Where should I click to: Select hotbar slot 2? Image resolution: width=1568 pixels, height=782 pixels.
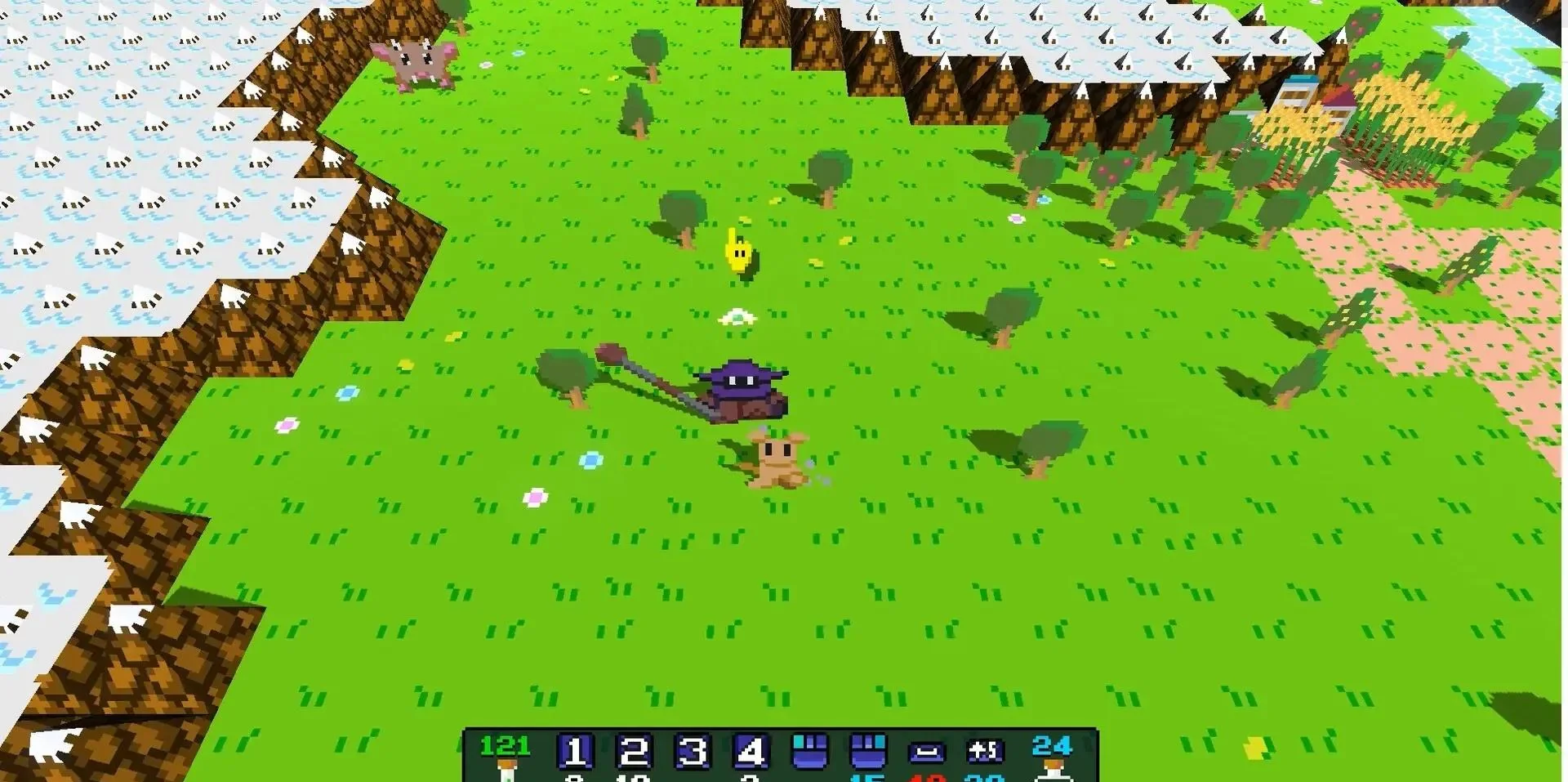tap(634, 751)
